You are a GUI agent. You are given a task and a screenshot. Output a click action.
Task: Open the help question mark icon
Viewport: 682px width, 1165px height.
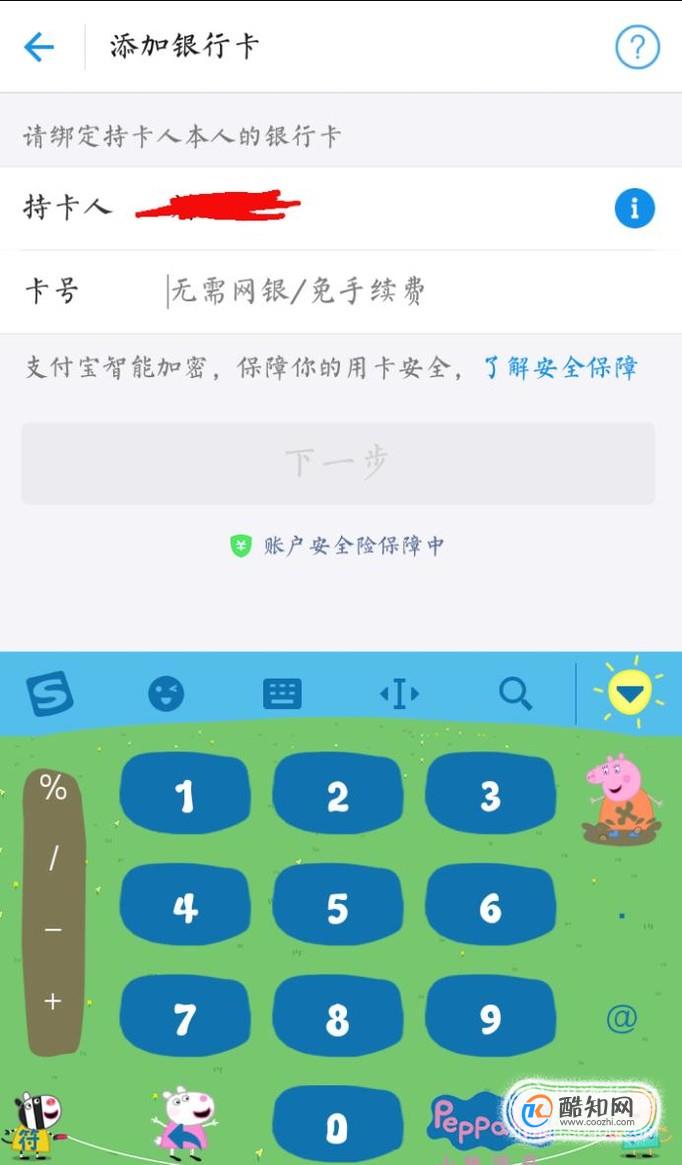click(637, 47)
